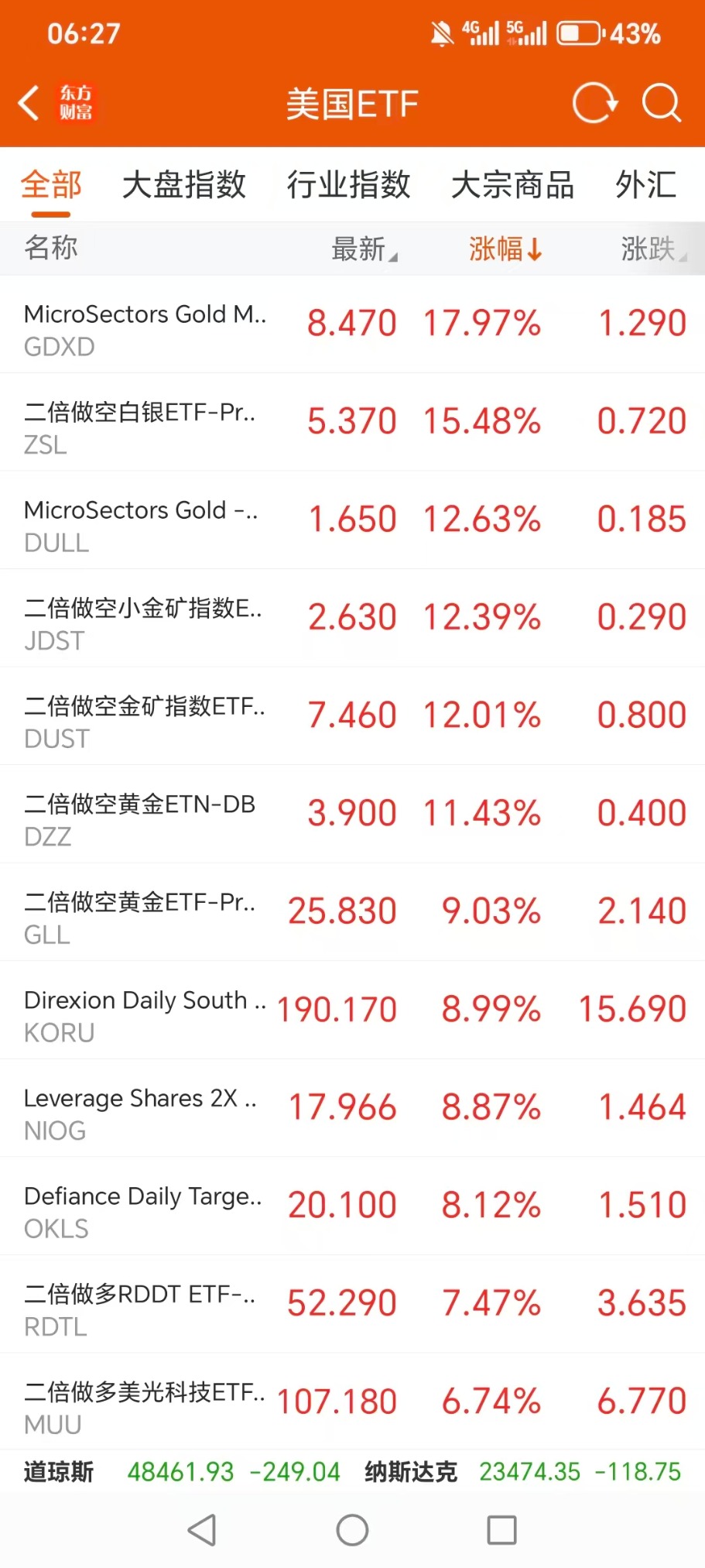Refresh the US ETF quotes
705x1568 pixels.
tap(594, 103)
